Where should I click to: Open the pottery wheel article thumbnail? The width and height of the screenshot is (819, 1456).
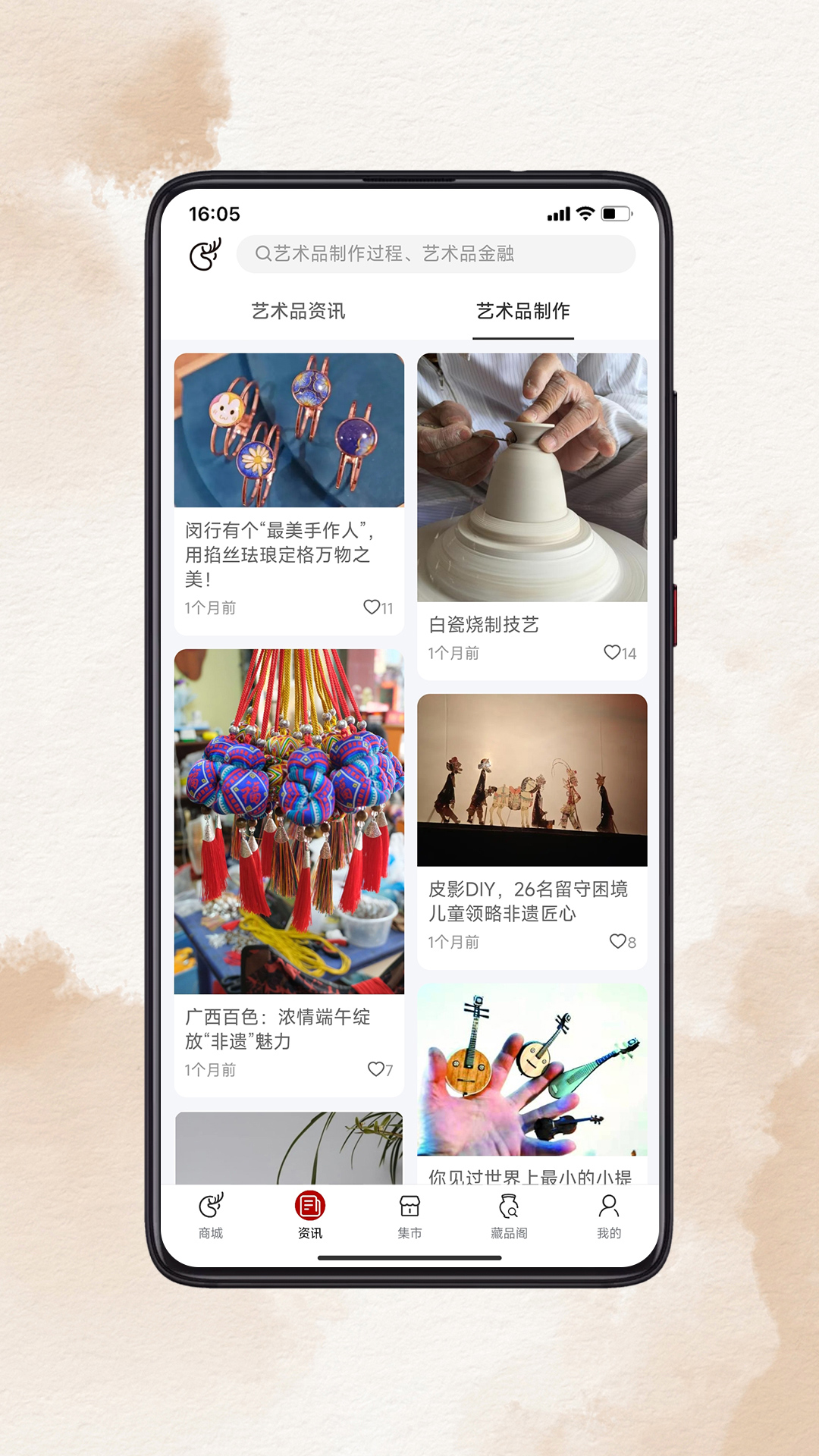(532, 478)
